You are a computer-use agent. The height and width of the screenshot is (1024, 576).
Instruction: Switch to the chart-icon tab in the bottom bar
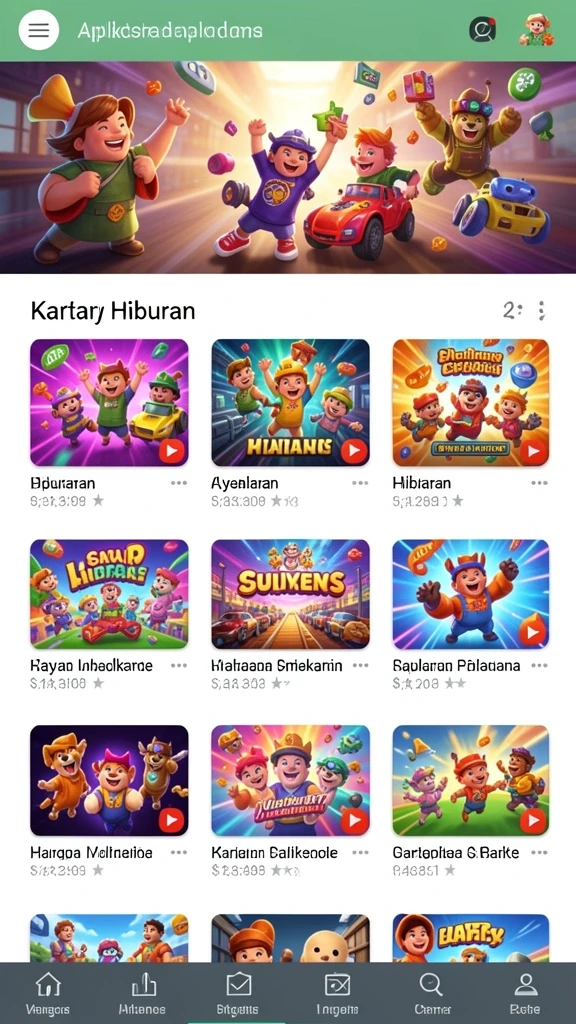pyautogui.click(x=142, y=993)
